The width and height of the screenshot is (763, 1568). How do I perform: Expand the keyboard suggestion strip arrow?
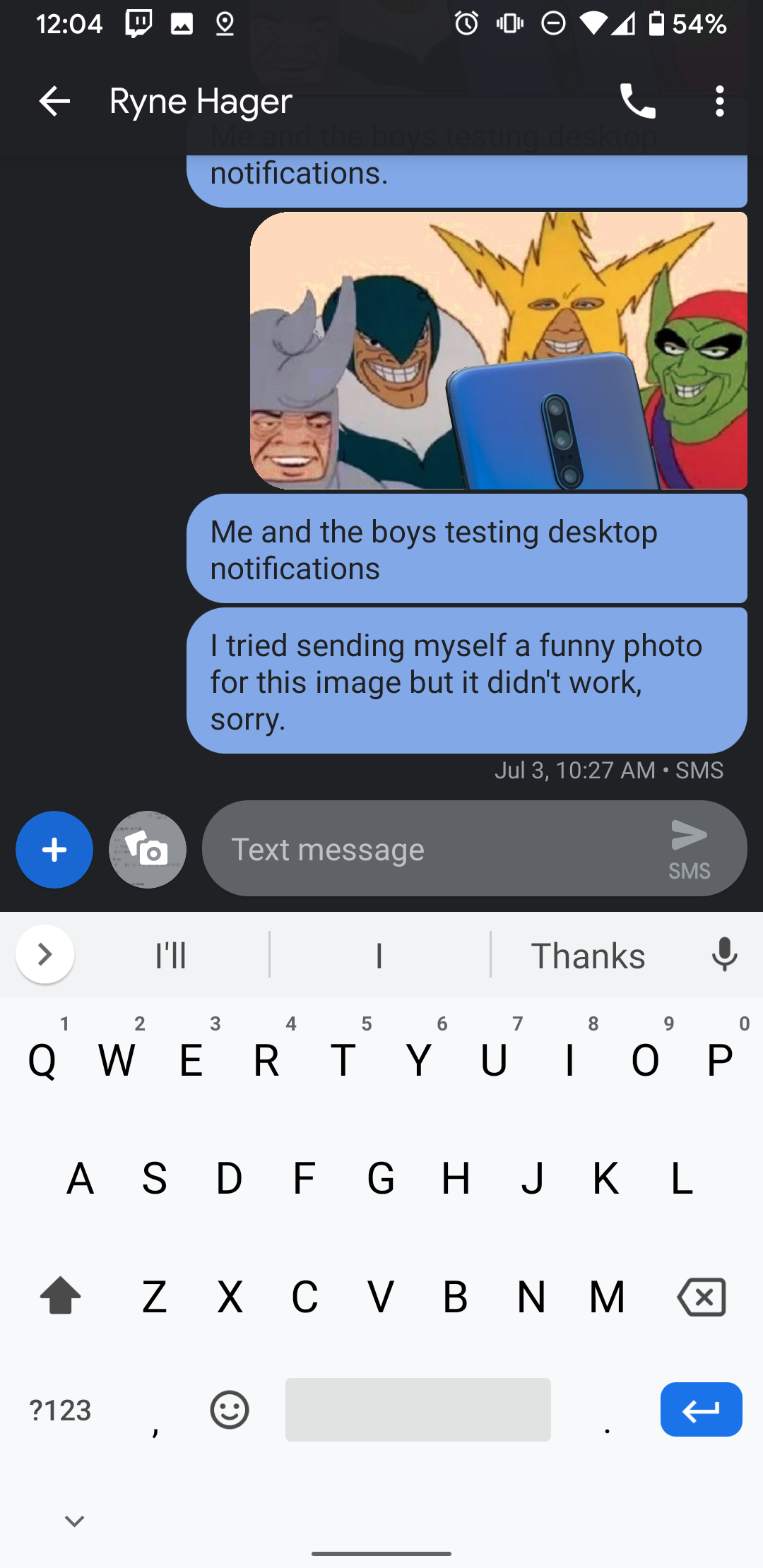point(45,954)
